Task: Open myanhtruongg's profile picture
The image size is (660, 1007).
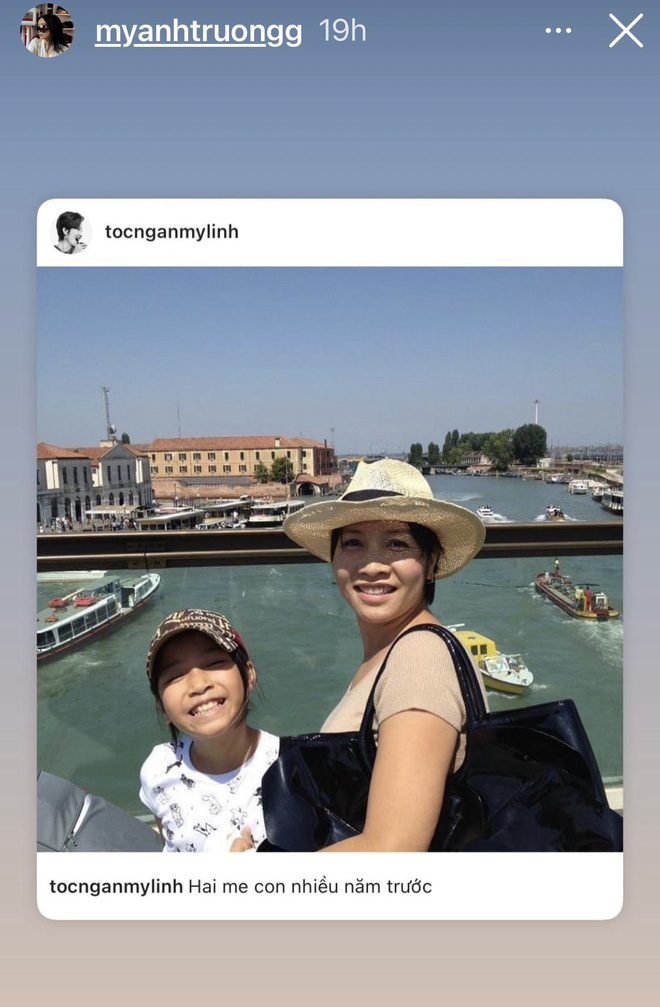Action: pos(47,31)
